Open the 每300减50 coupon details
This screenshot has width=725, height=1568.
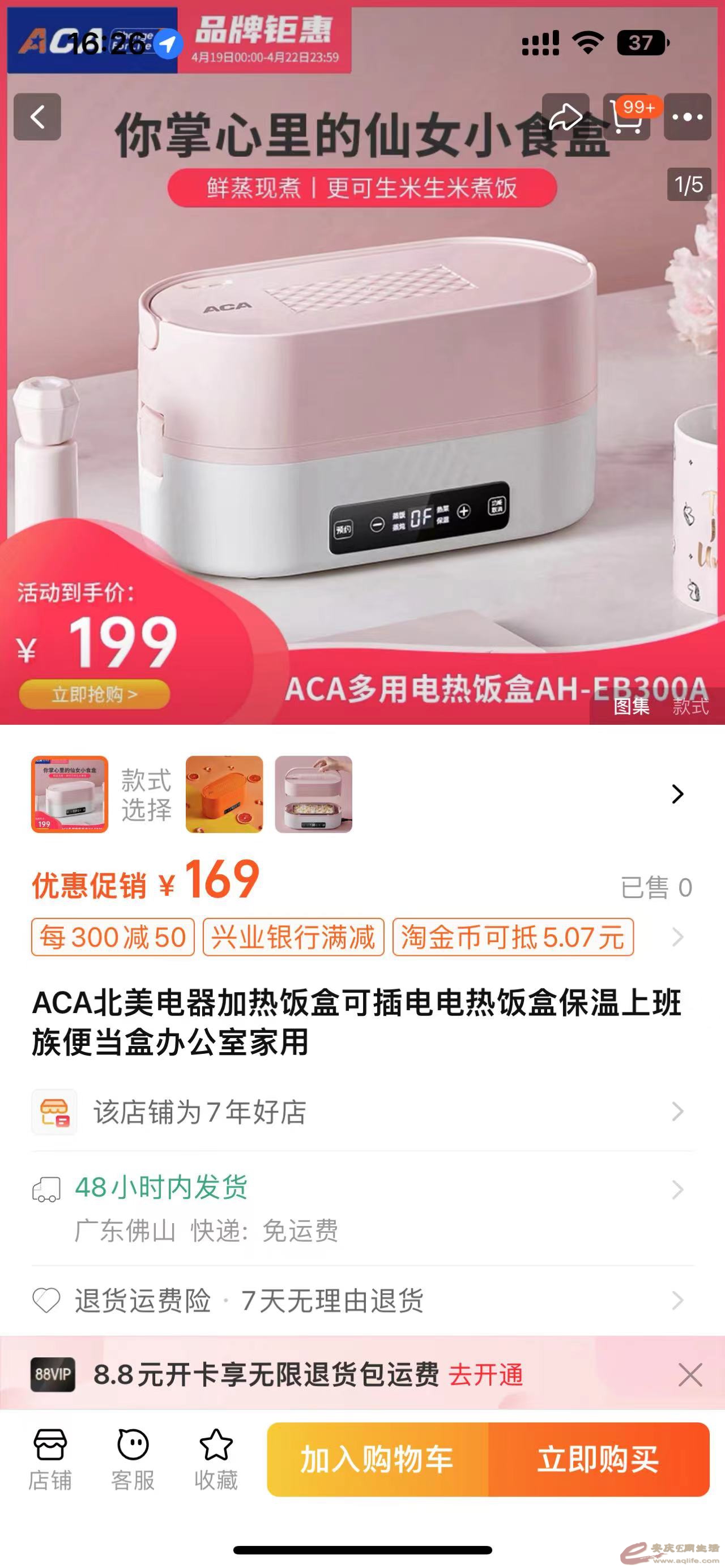(x=113, y=937)
